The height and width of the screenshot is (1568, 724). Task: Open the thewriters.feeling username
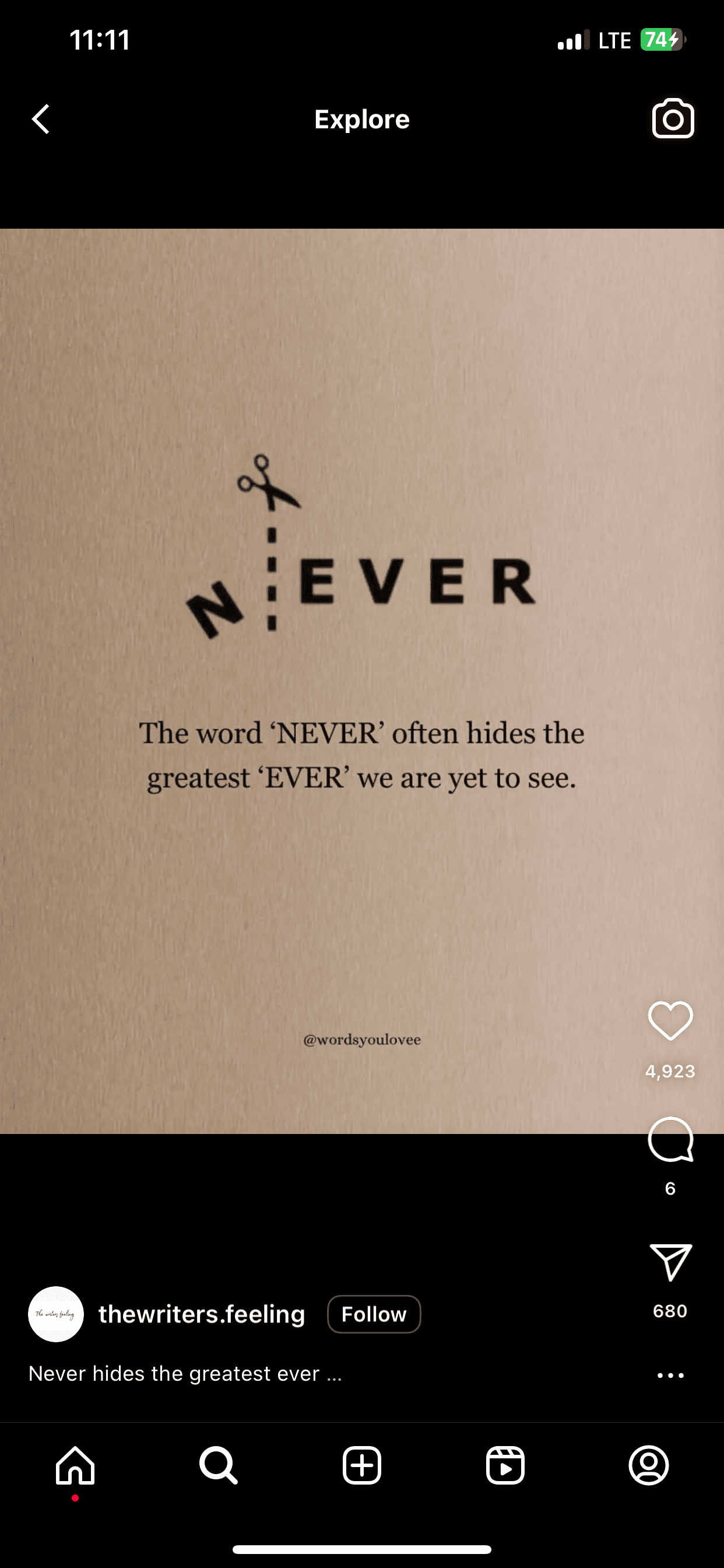[x=201, y=1314]
